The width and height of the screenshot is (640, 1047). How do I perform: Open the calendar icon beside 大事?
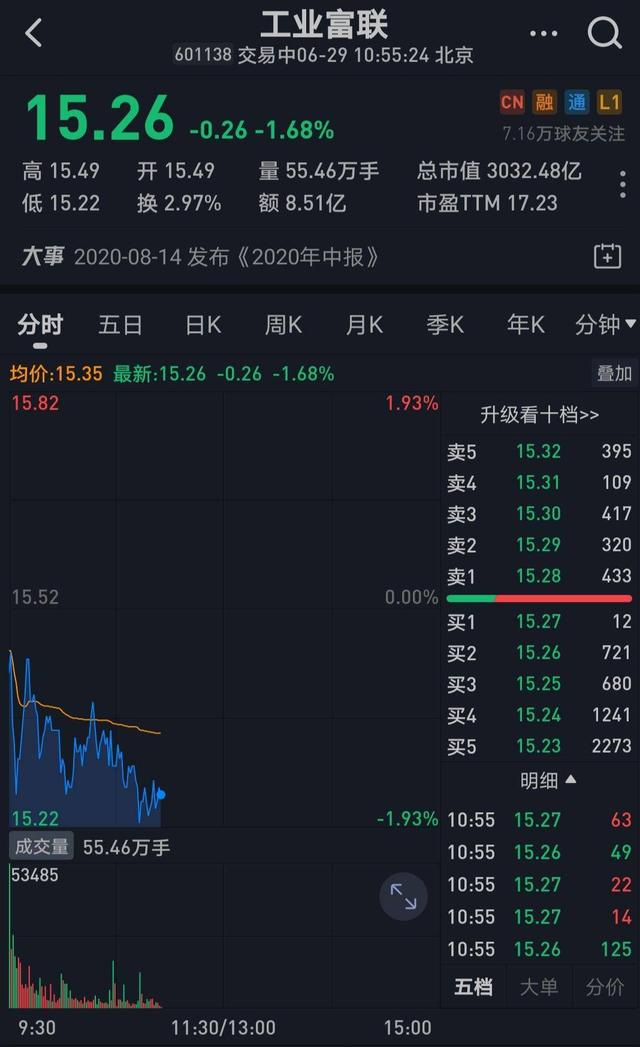pyautogui.click(x=607, y=256)
